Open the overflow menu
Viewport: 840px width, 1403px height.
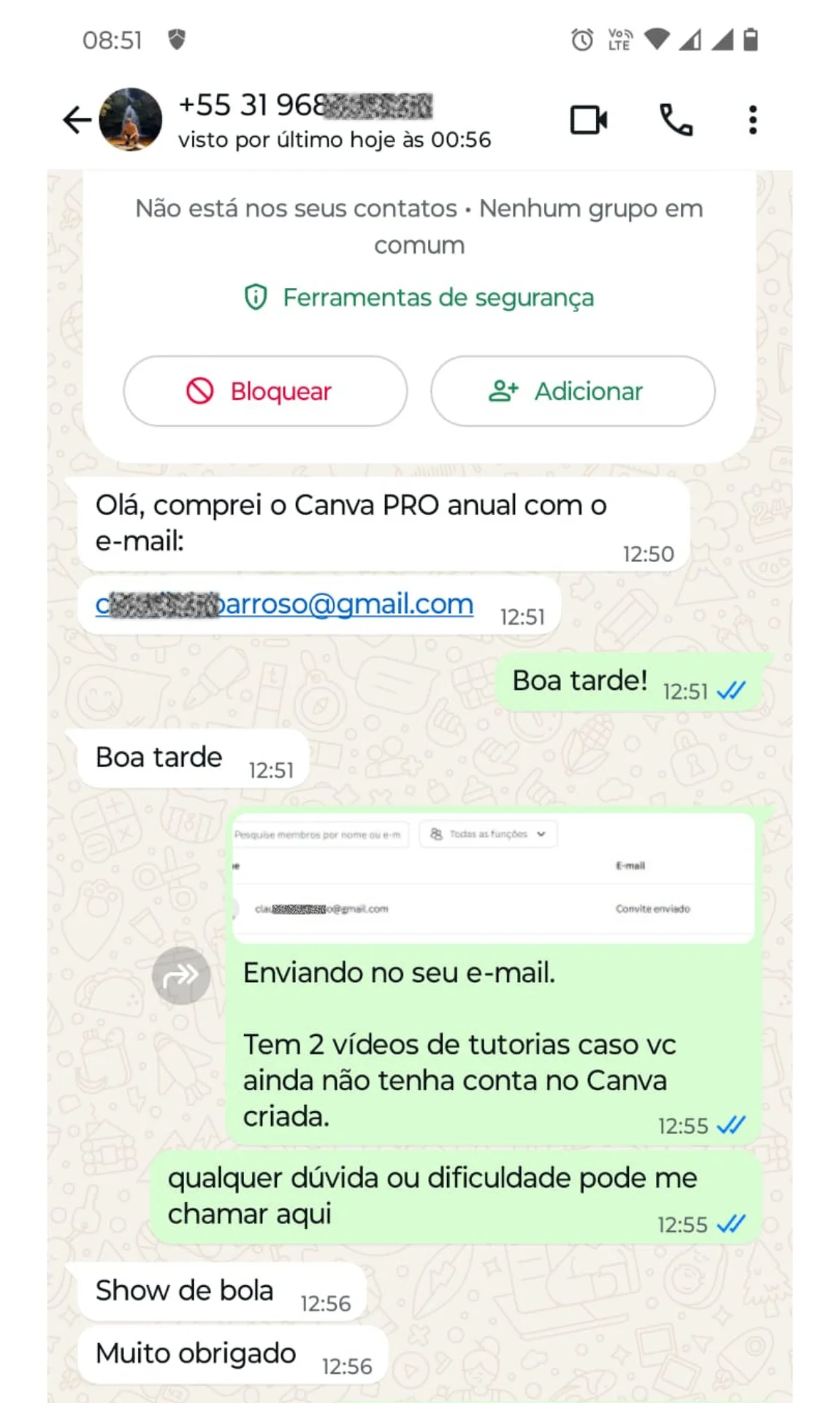[x=752, y=120]
